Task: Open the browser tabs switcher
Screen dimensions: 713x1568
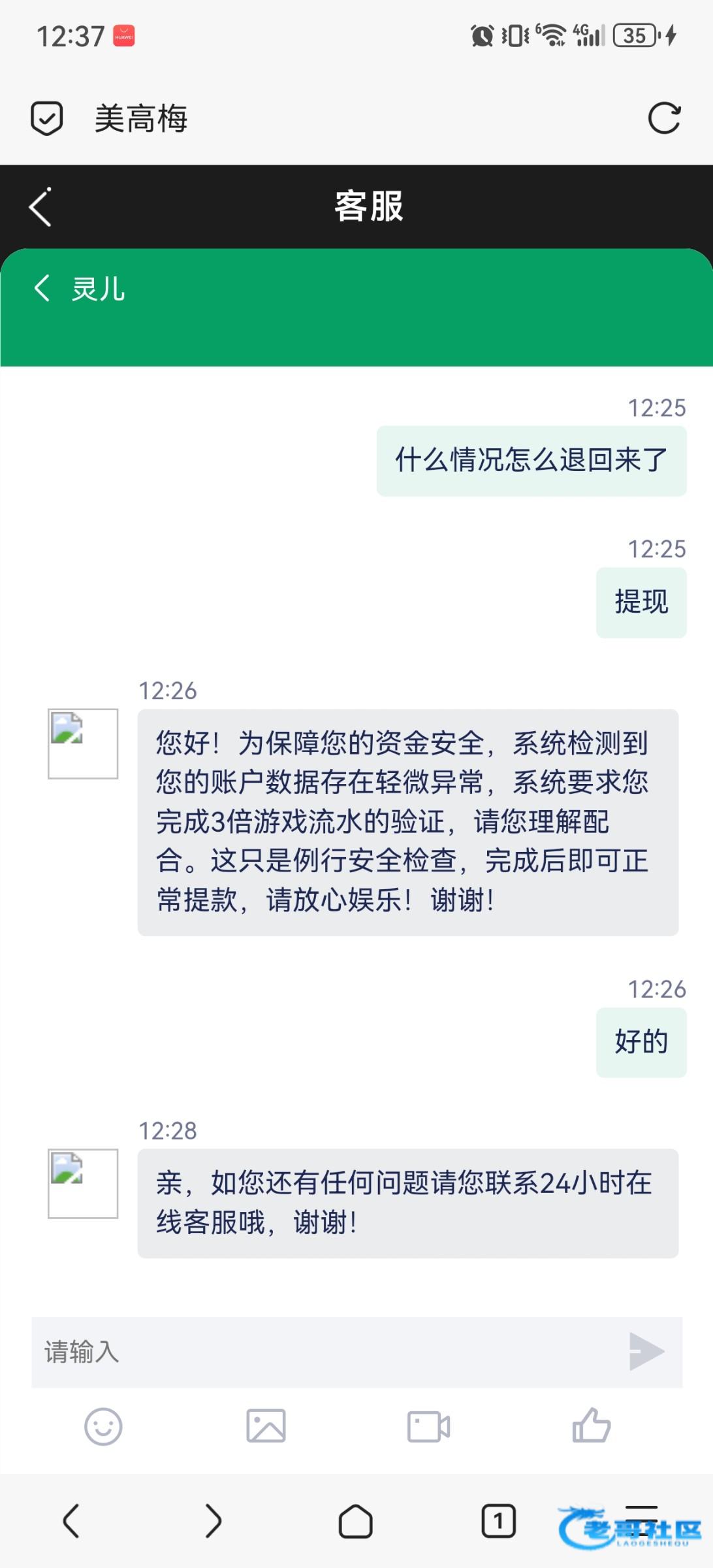Action: coord(498,1521)
